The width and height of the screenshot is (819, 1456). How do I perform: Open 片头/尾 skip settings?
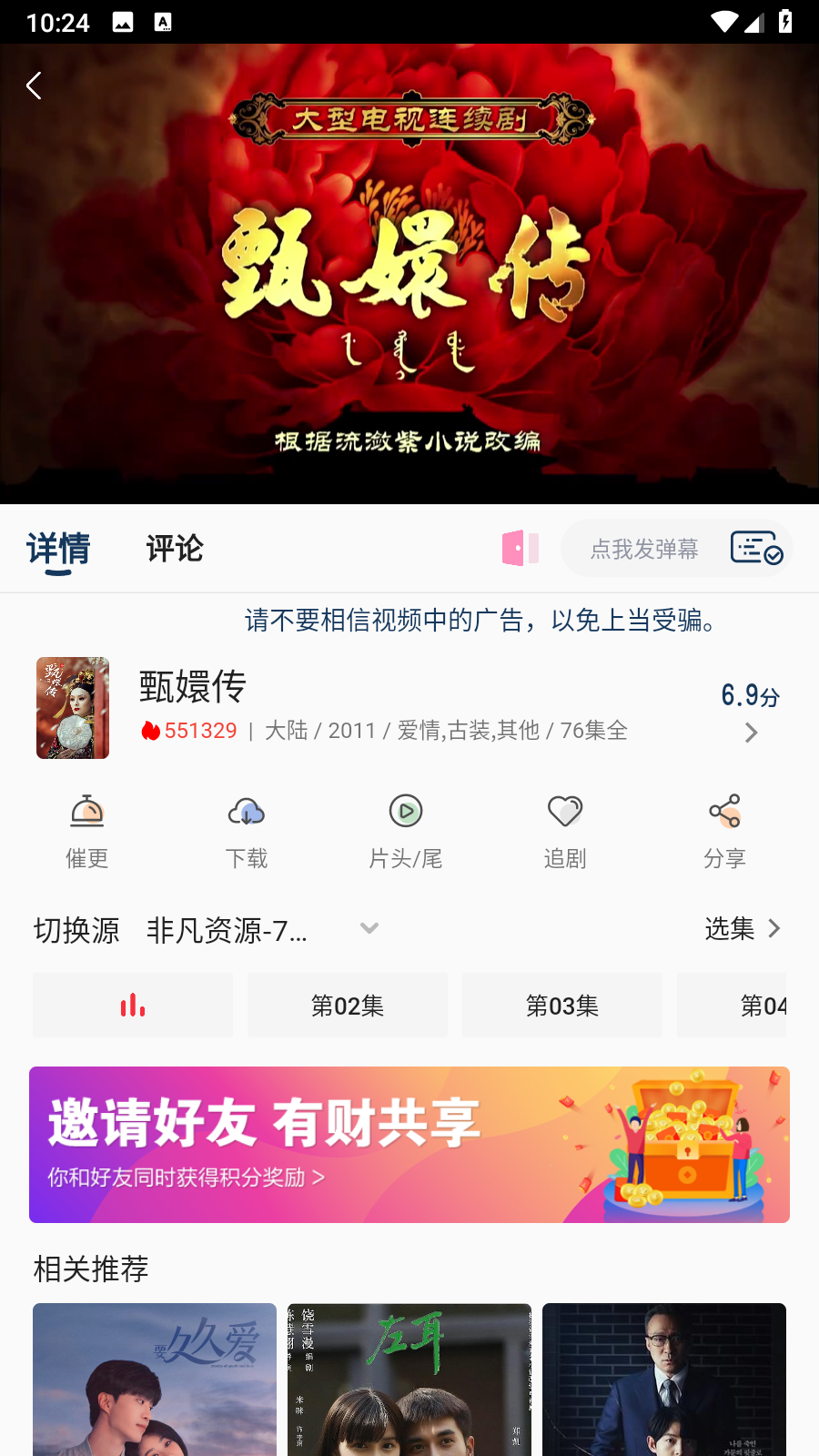[406, 832]
